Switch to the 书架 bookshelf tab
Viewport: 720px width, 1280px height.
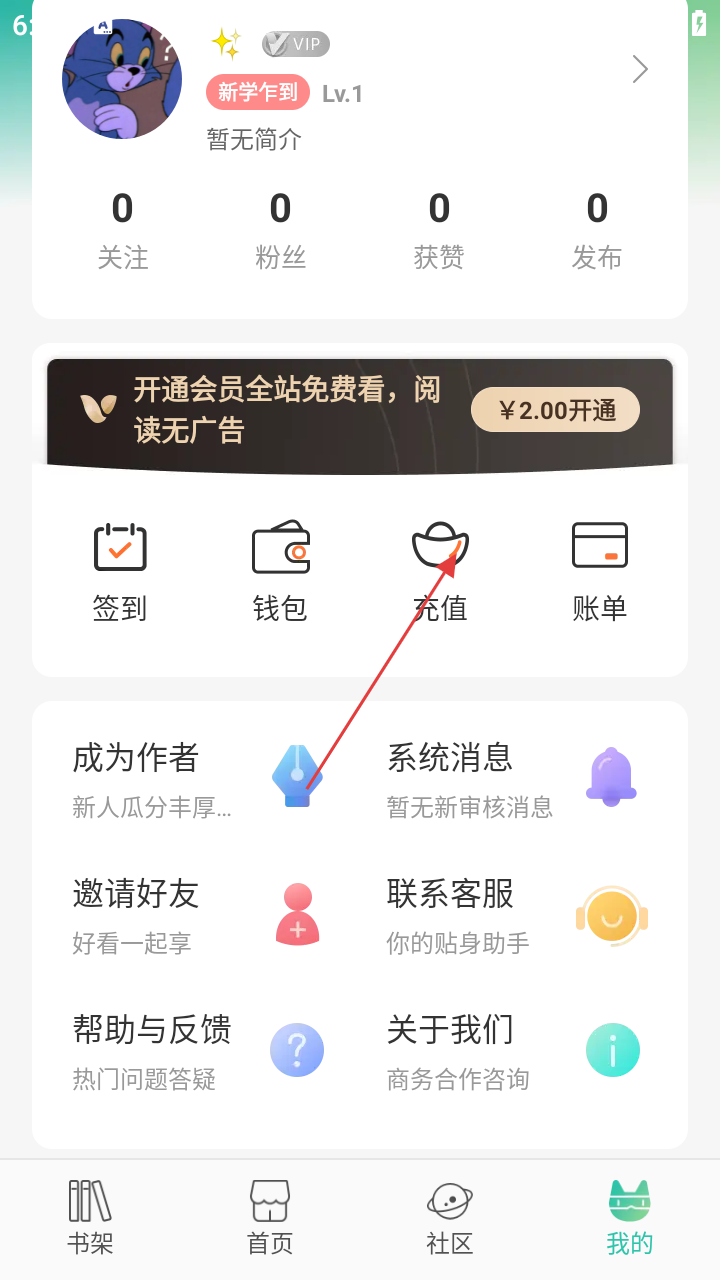point(90,1217)
